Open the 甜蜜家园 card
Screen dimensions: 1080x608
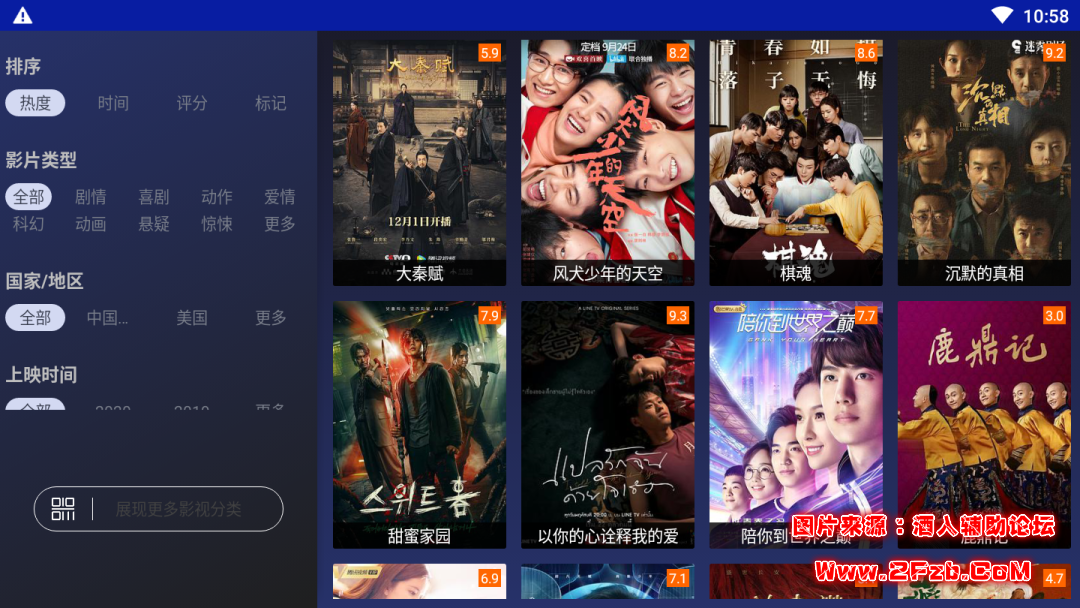[x=419, y=425]
